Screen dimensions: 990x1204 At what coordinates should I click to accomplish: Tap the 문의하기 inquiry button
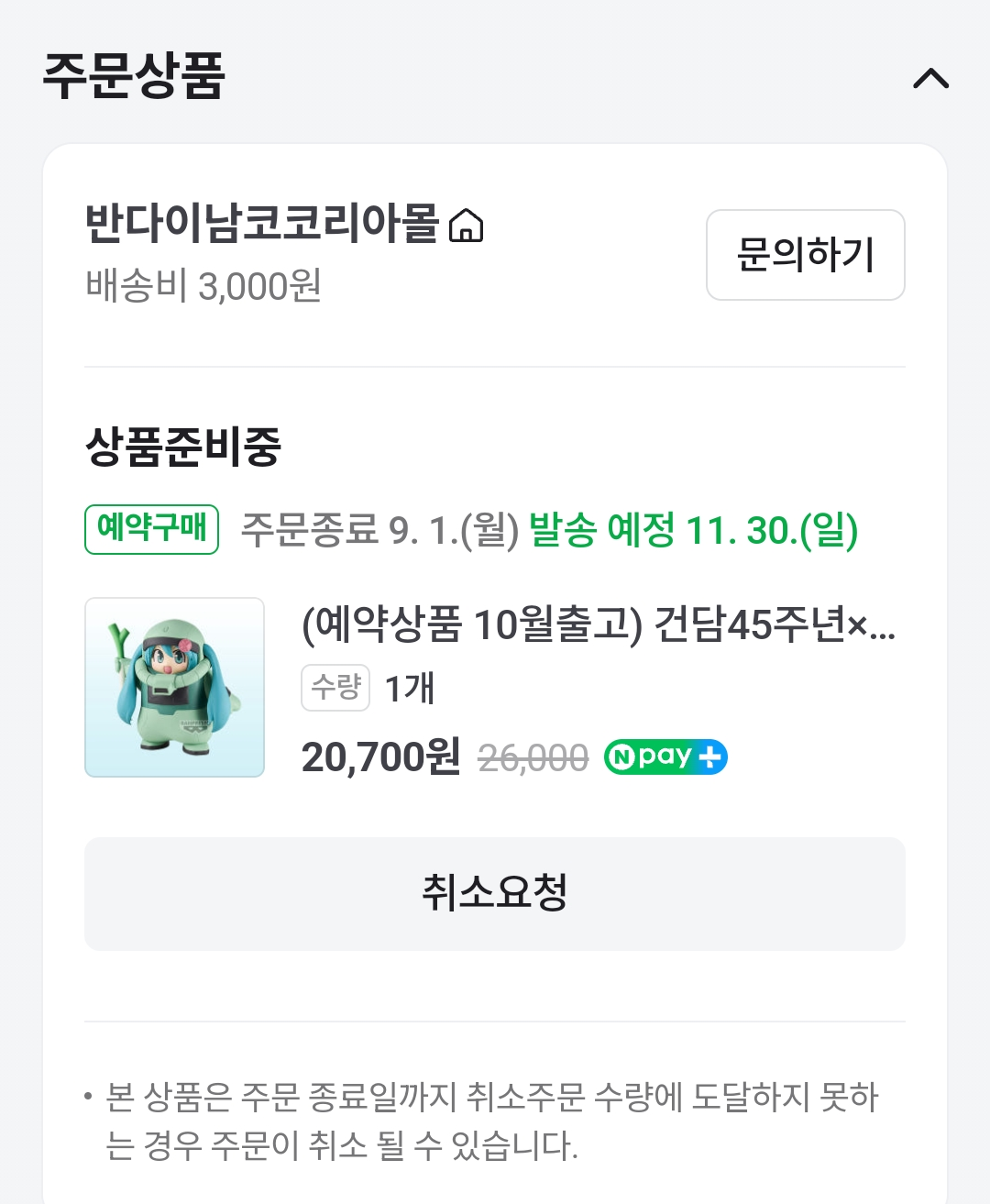(x=805, y=255)
